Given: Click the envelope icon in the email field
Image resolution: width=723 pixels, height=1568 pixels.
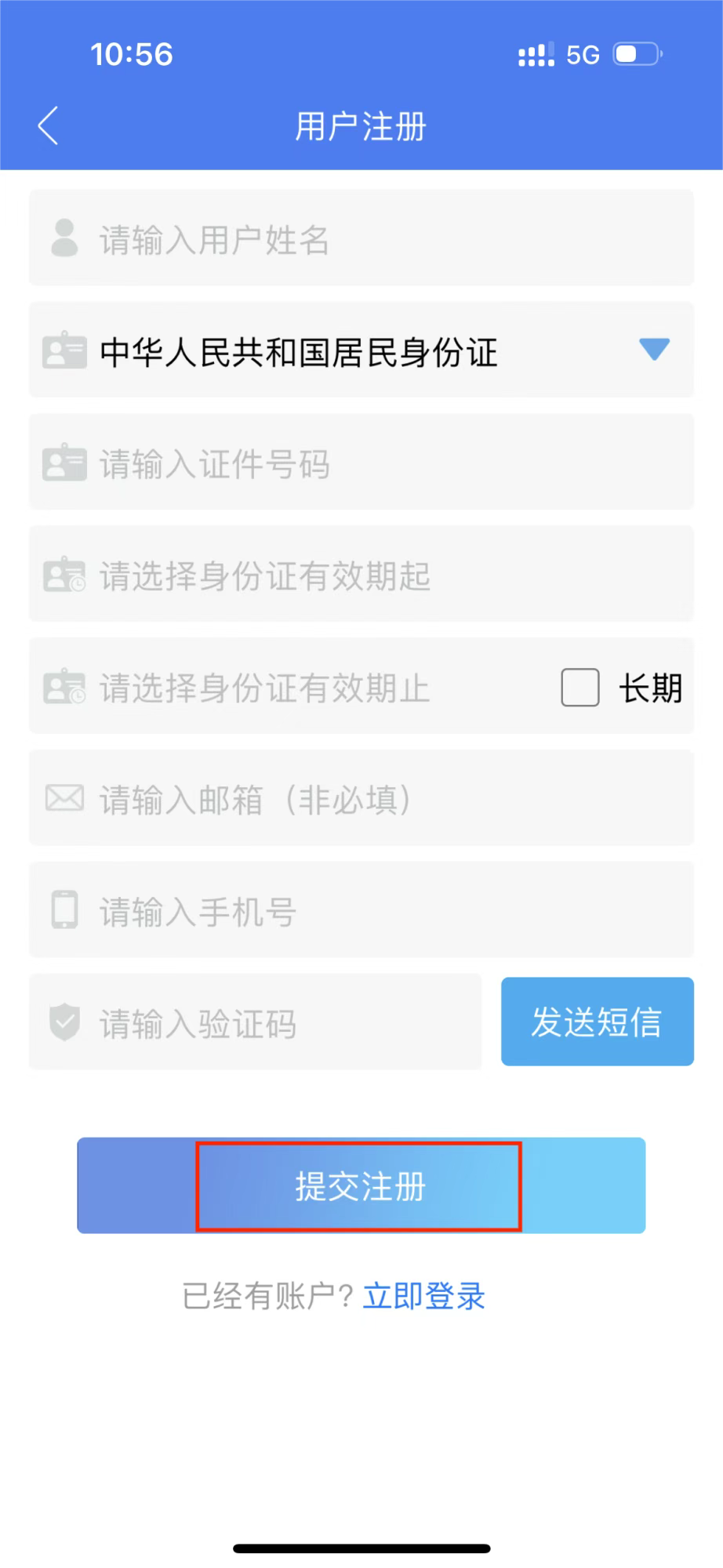Looking at the screenshot, I should click(64, 798).
